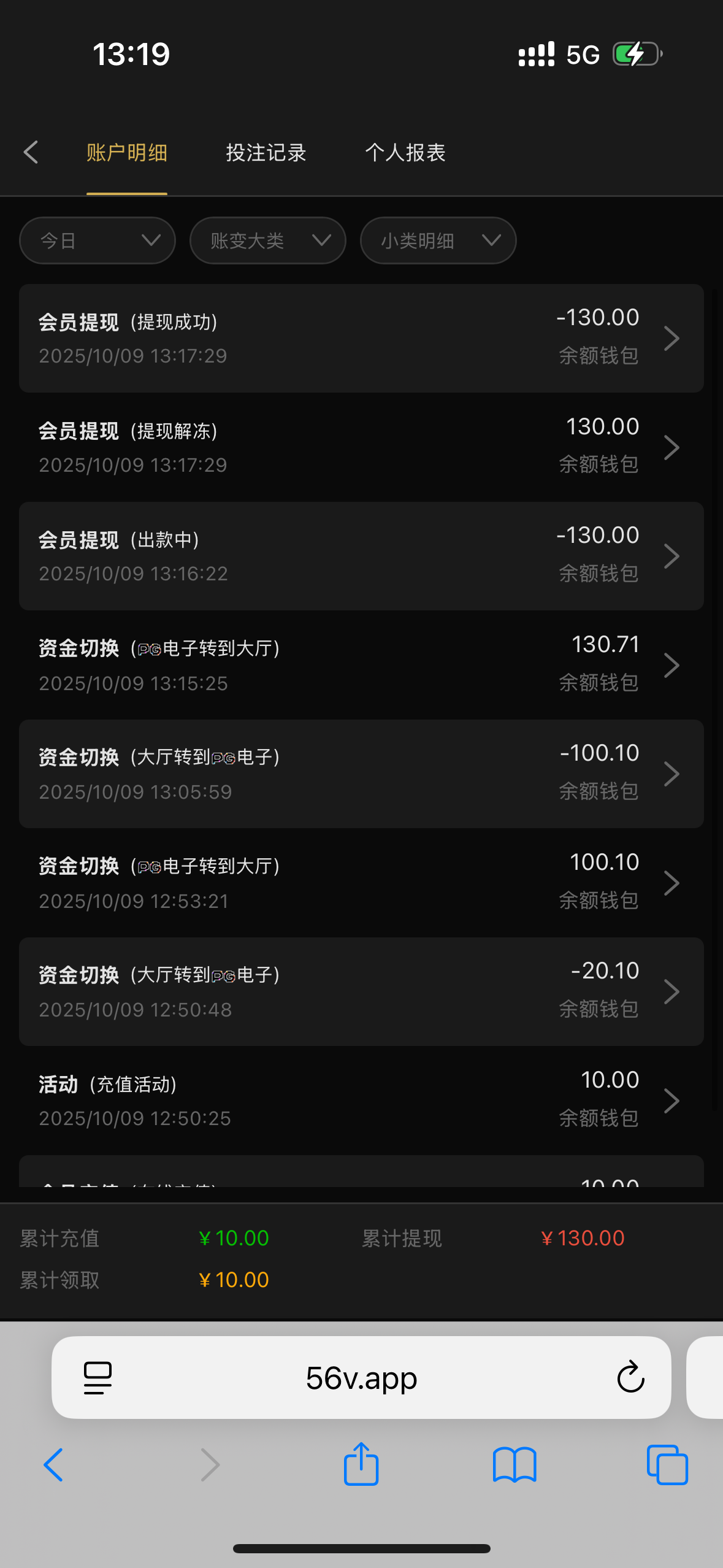Open the 小类明细 filter dropdown
Screen dimensions: 723x1568
point(438,240)
